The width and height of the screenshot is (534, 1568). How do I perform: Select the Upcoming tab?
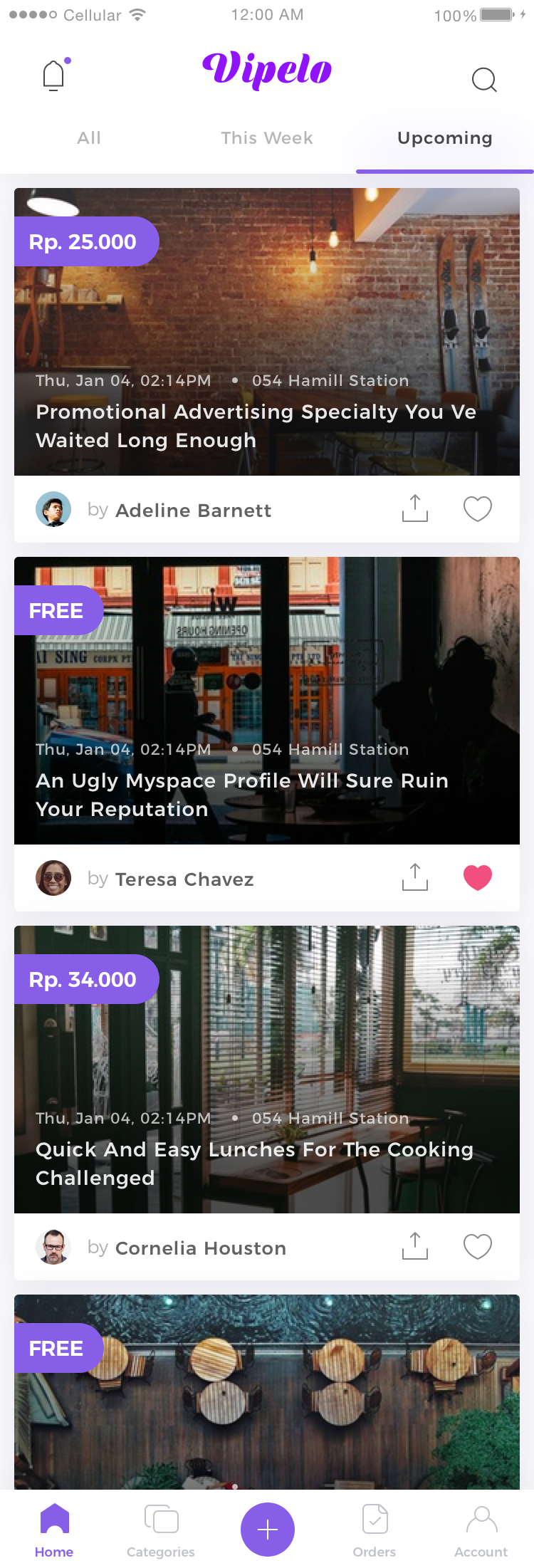coord(445,138)
